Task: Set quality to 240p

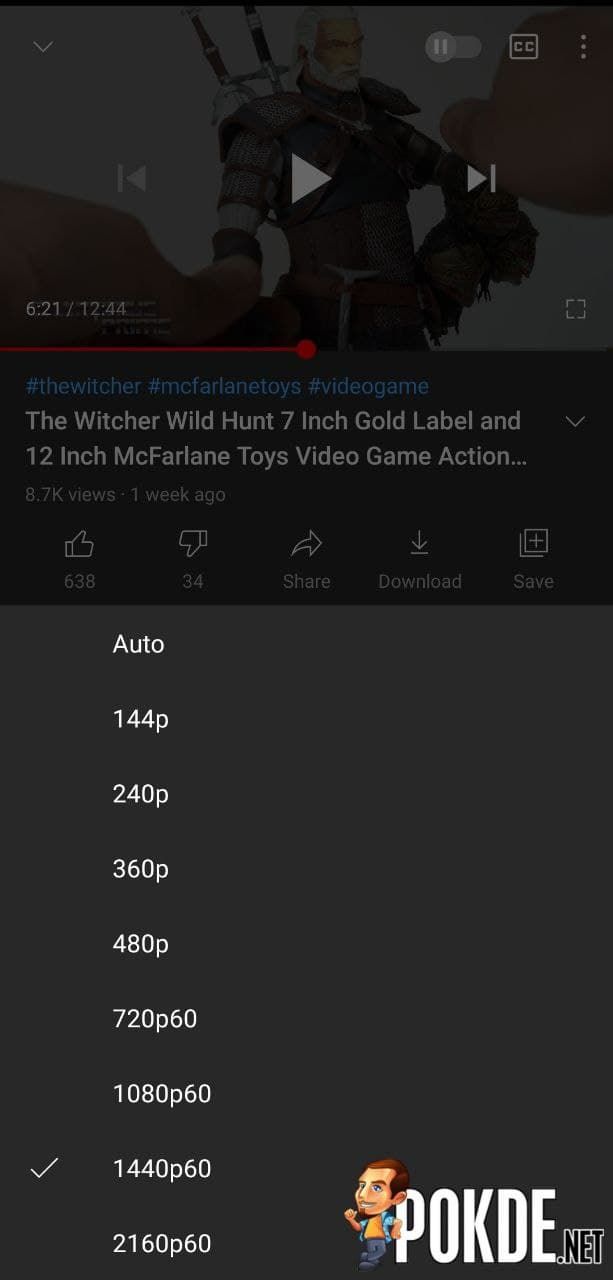Action: point(306,794)
